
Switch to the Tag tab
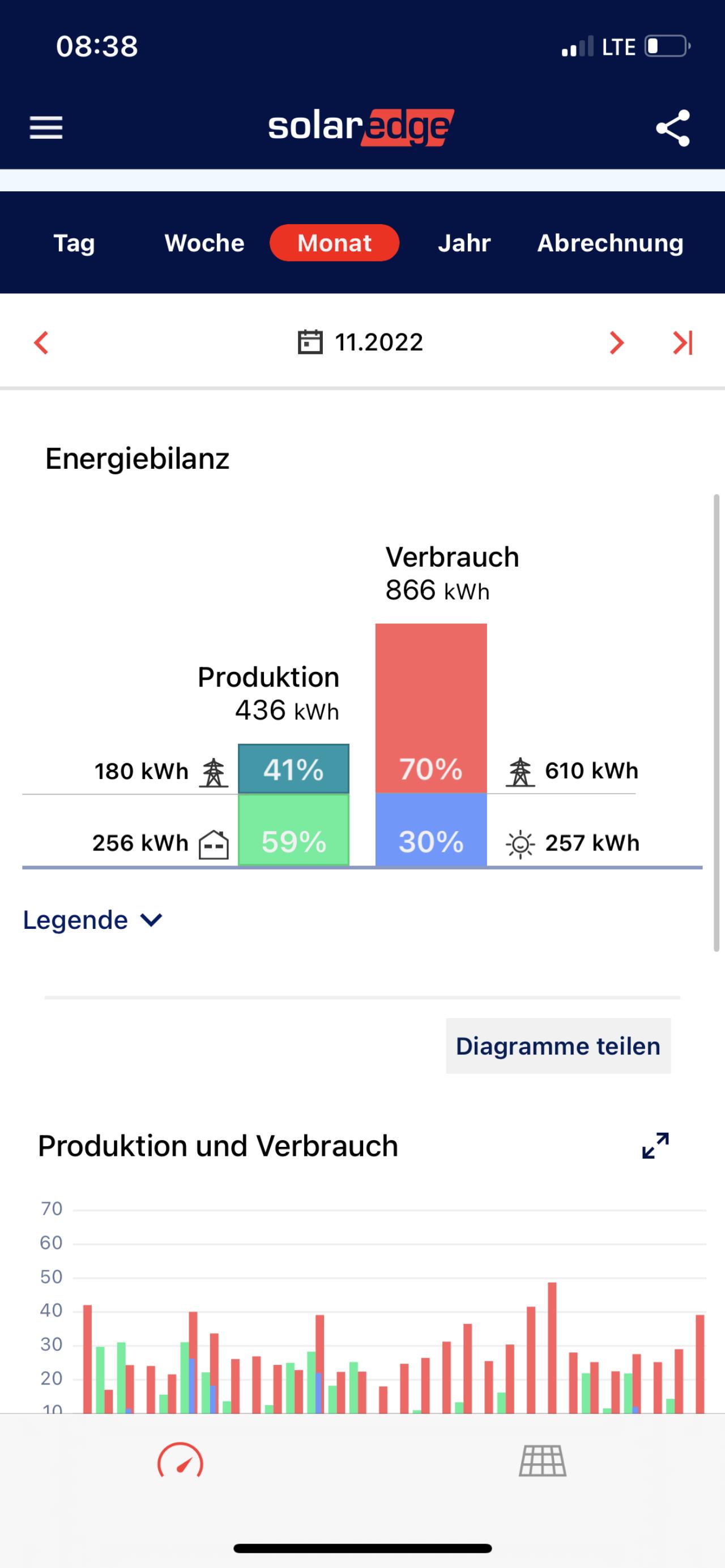click(x=74, y=243)
